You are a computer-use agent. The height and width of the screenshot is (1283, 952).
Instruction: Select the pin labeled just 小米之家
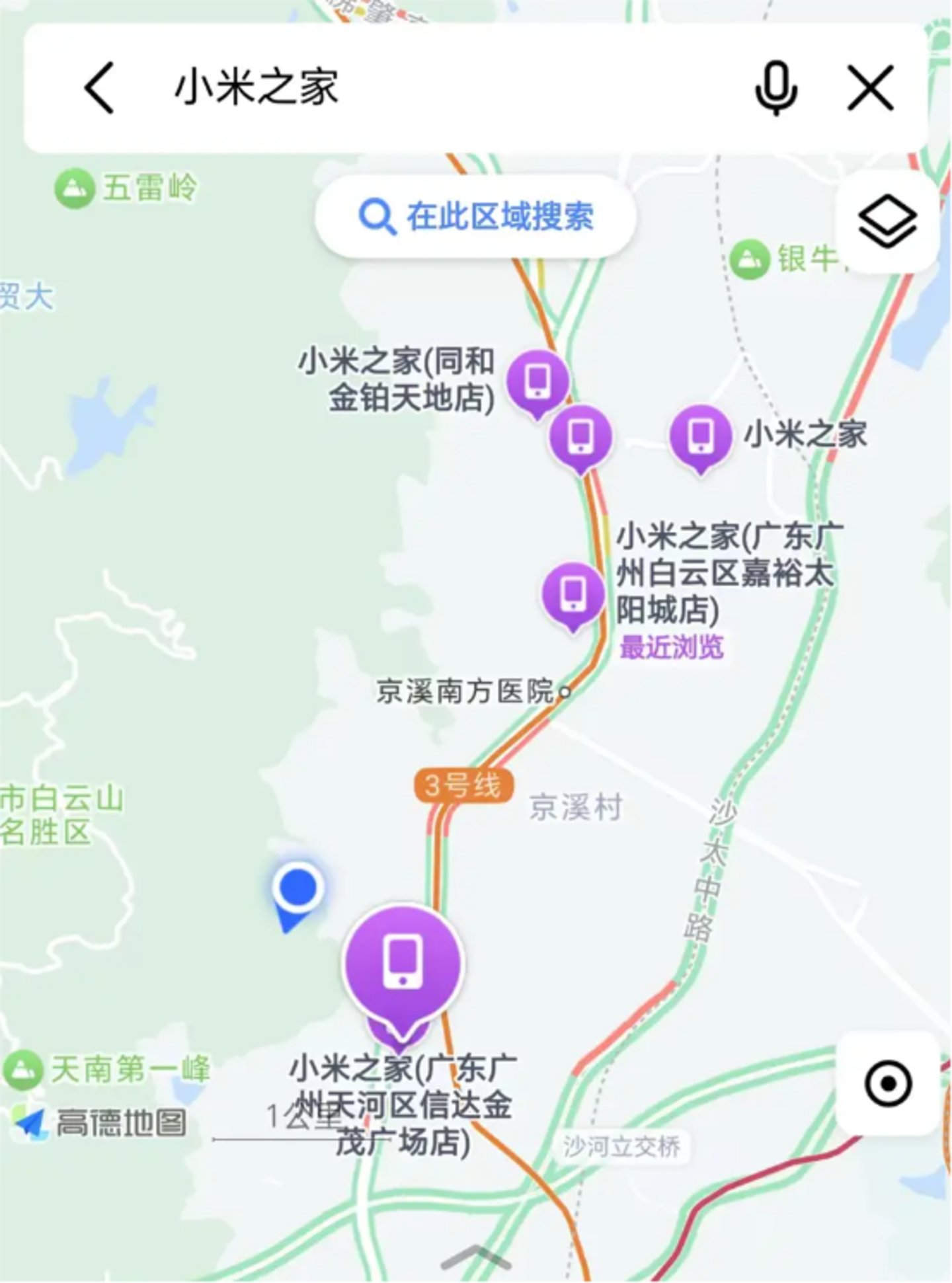700,436
